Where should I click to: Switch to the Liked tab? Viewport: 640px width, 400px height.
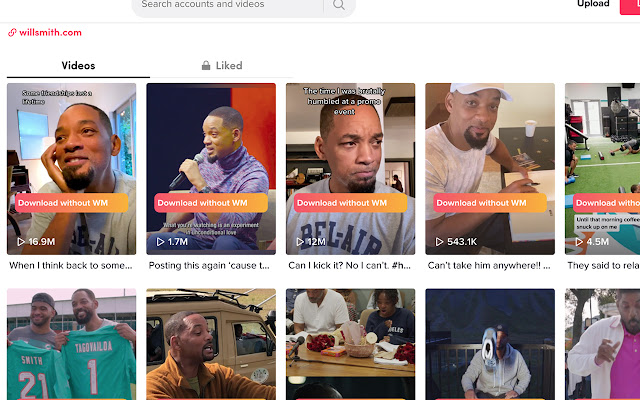[x=222, y=65]
